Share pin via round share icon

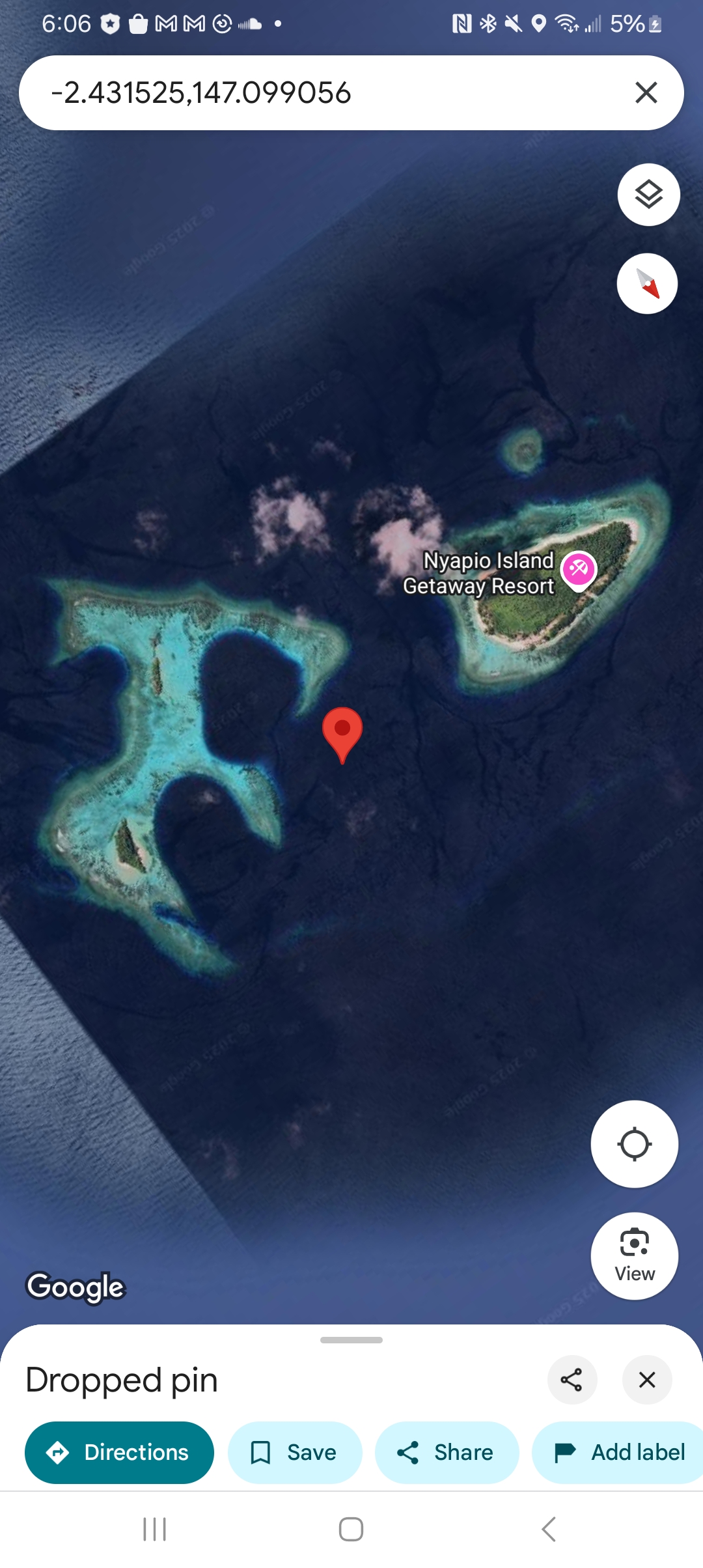pyautogui.click(x=572, y=1380)
